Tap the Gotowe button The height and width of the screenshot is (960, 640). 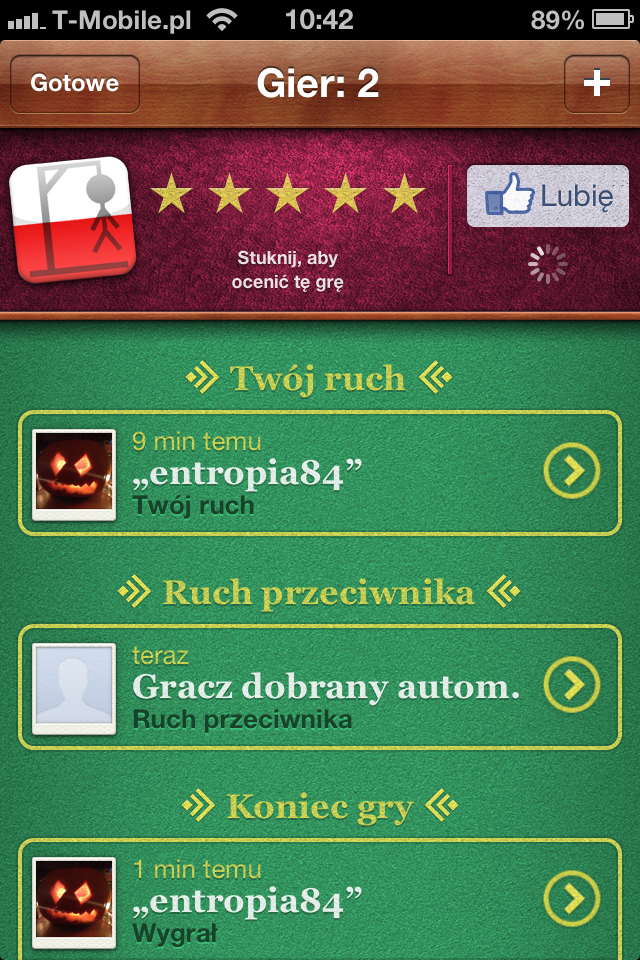[x=75, y=84]
